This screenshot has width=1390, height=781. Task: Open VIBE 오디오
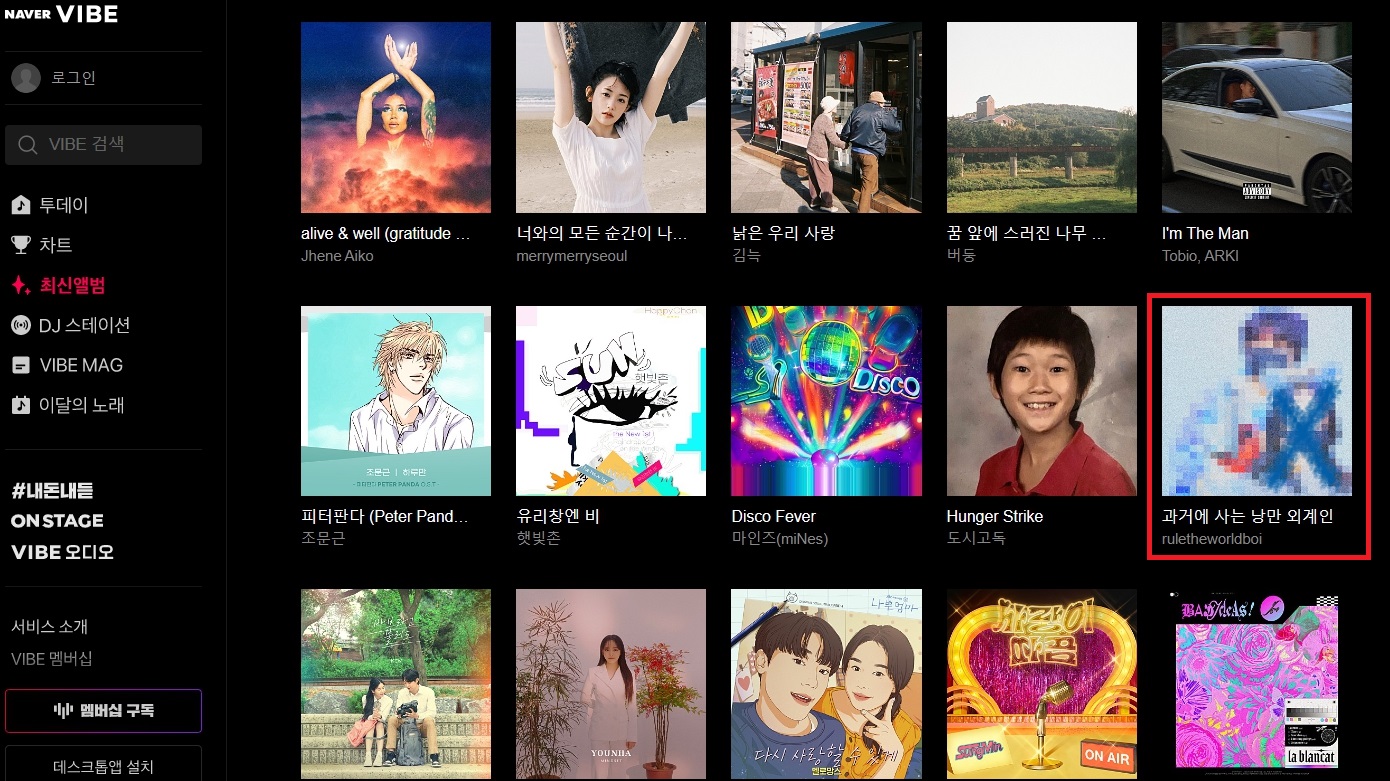62,552
